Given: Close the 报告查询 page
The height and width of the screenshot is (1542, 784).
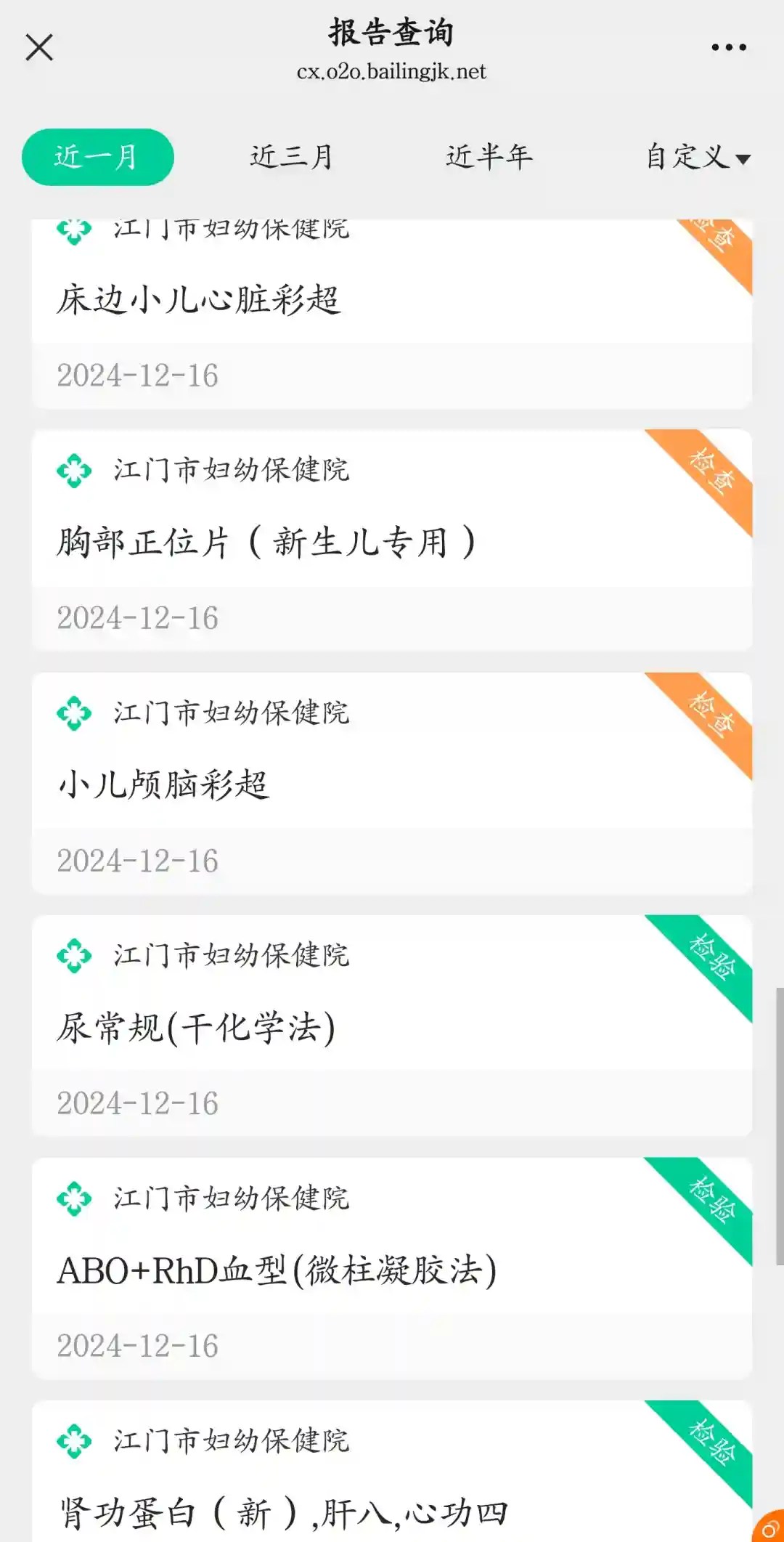Looking at the screenshot, I should (x=39, y=48).
